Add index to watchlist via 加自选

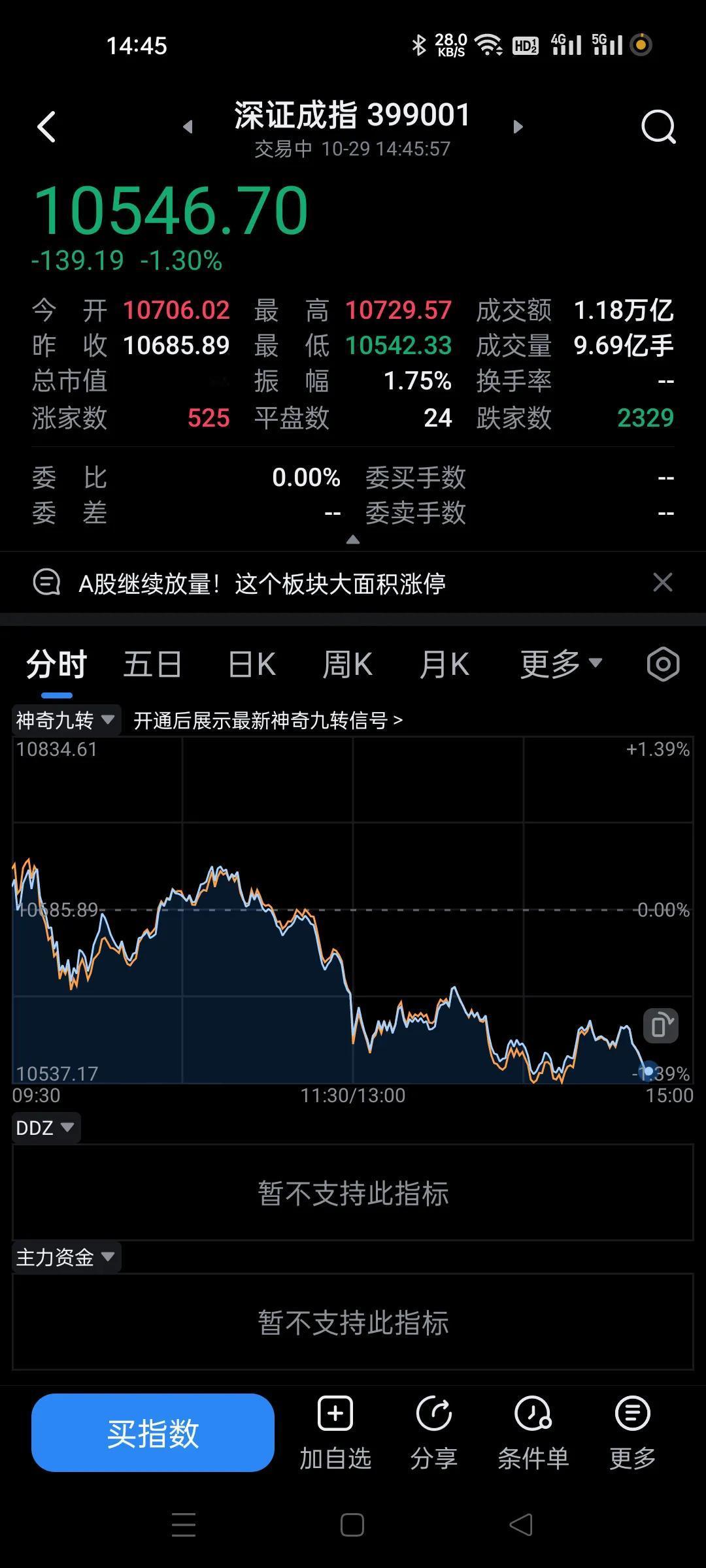335,1433
